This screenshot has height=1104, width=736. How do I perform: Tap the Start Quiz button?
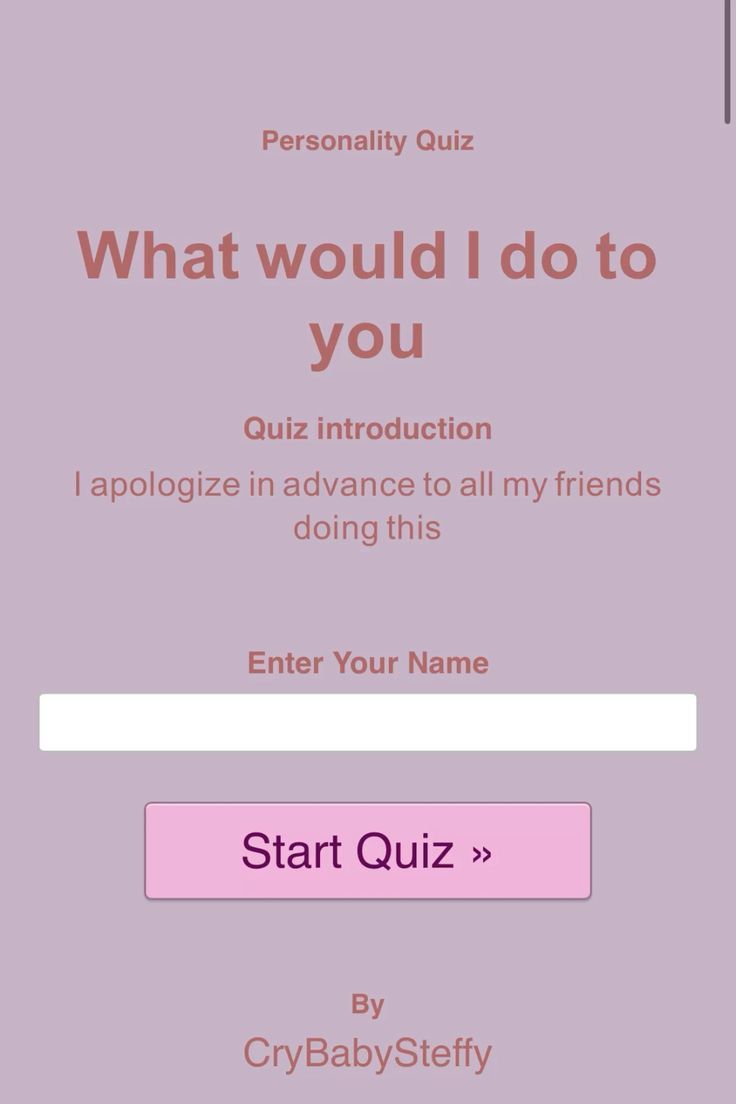(x=367, y=851)
